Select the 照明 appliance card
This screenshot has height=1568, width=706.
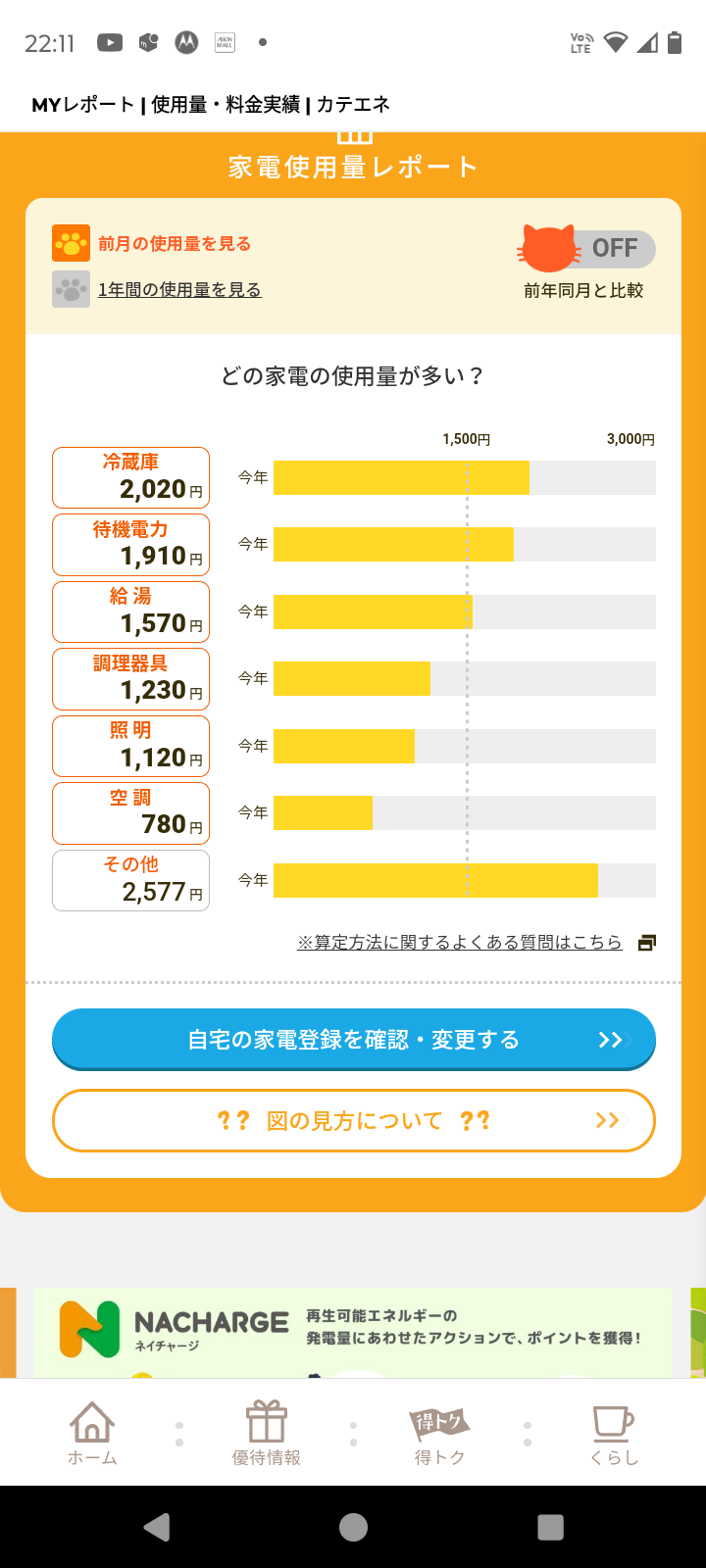click(130, 746)
